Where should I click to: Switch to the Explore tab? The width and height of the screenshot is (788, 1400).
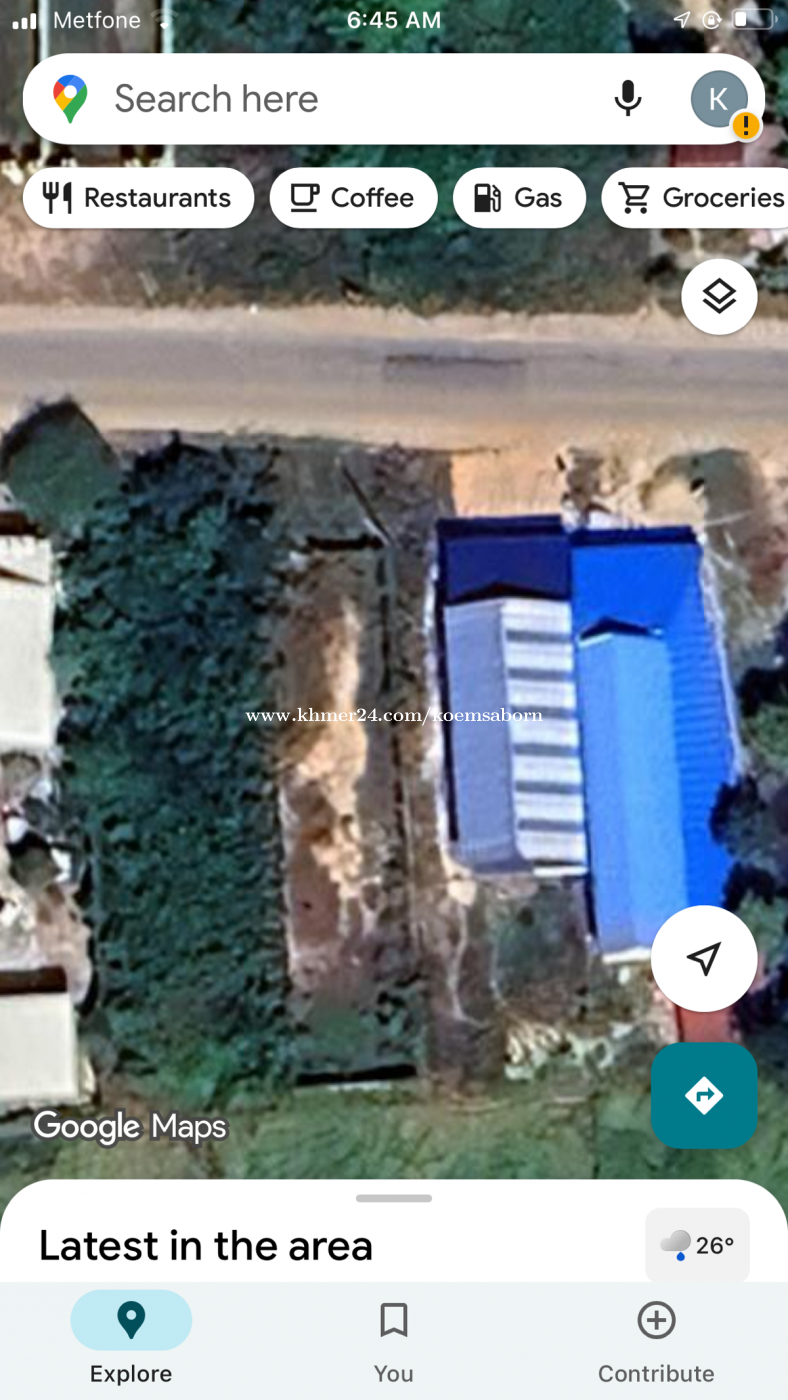click(x=131, y=1338)
